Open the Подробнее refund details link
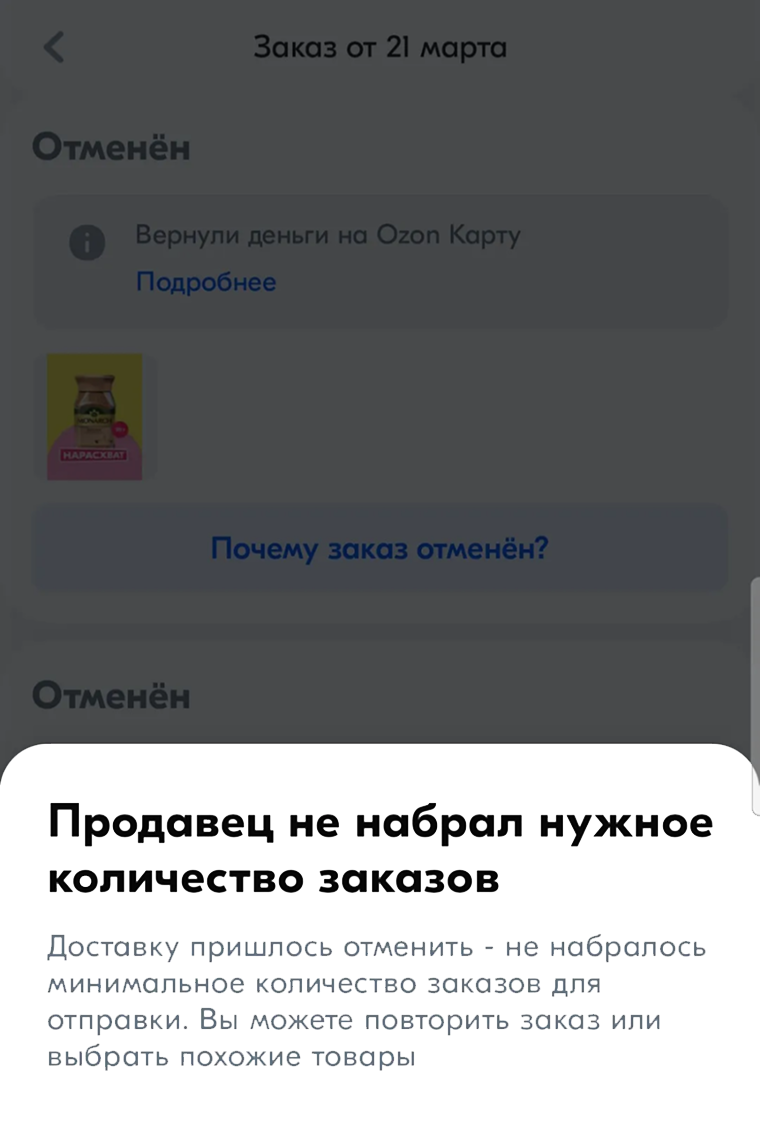Viewport: 760px width, 1127px height. click(206, 282)
